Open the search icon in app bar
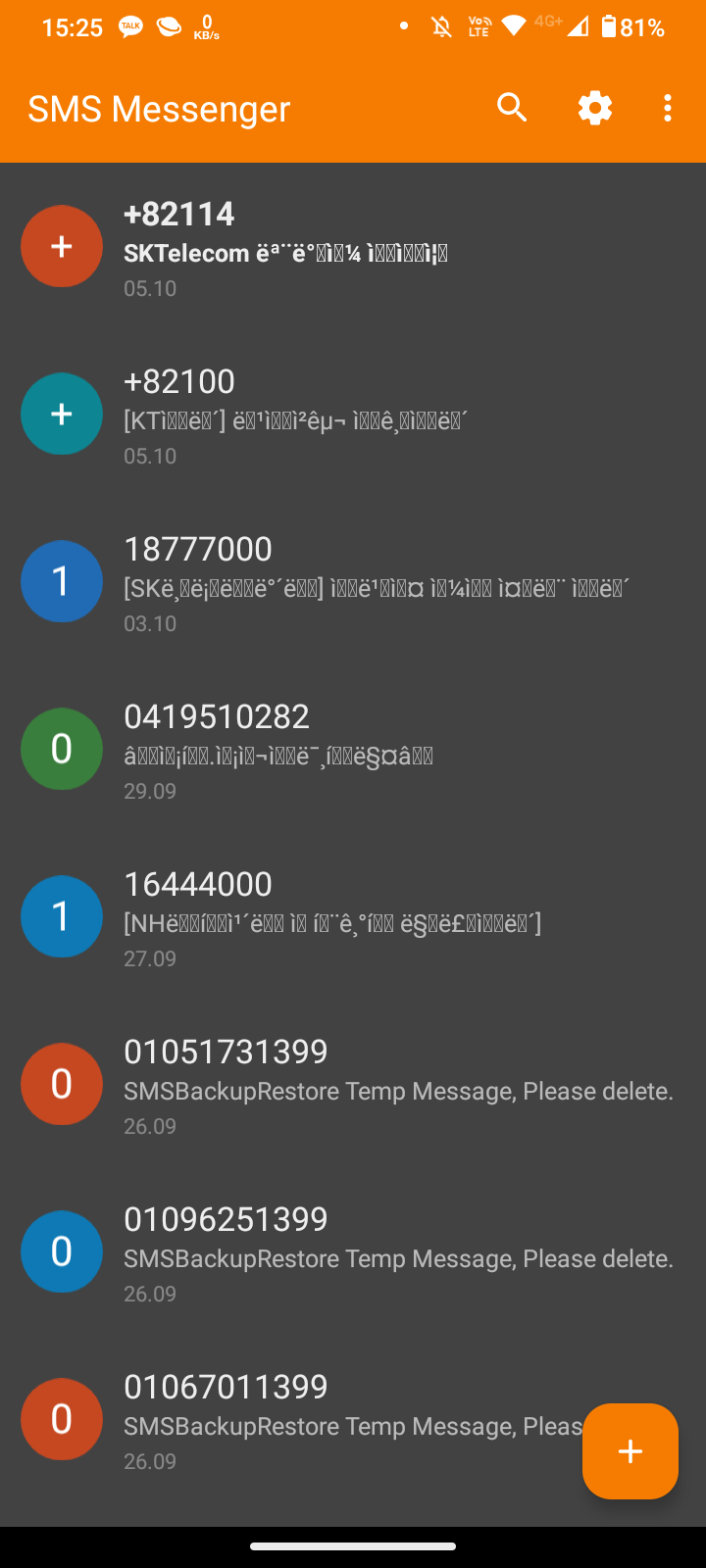This screenshot has width=706, height=1568. (x=512, y=108)
